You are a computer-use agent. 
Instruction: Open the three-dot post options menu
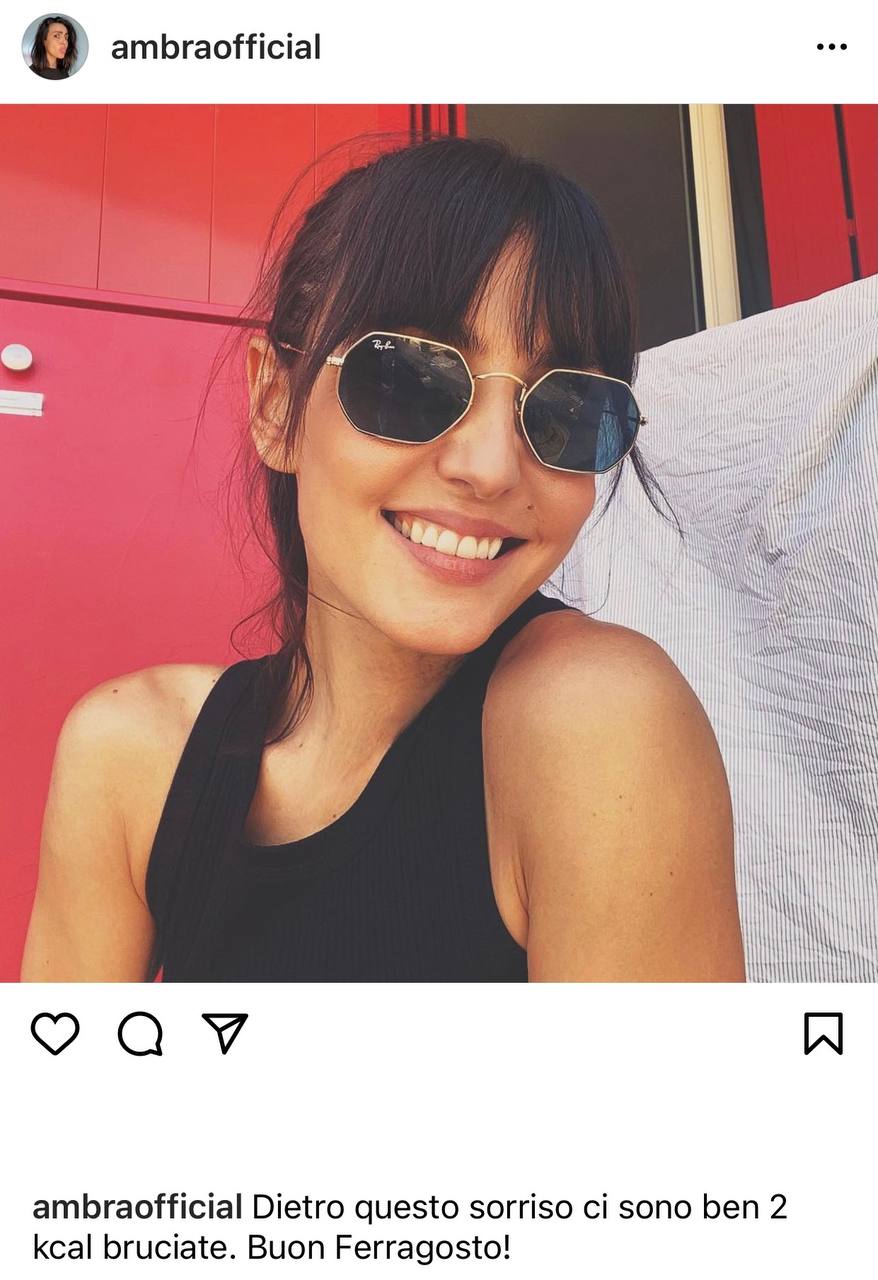[x=831, y=47]
